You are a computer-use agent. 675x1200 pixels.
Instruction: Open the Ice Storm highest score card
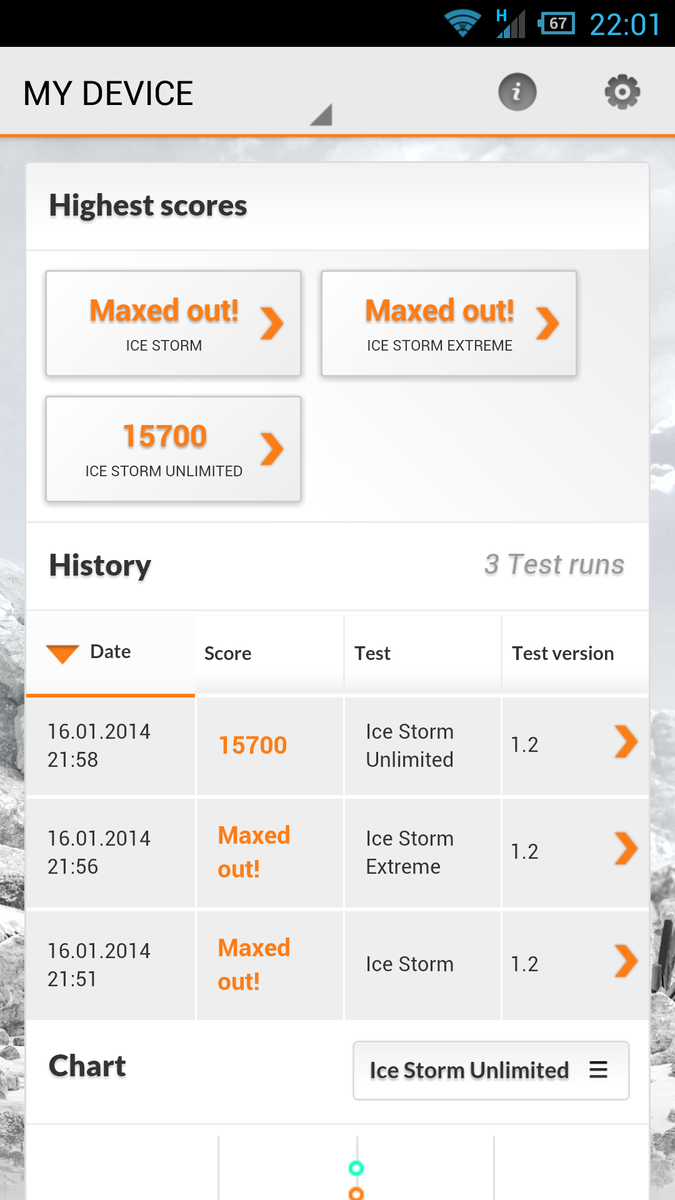173,324
